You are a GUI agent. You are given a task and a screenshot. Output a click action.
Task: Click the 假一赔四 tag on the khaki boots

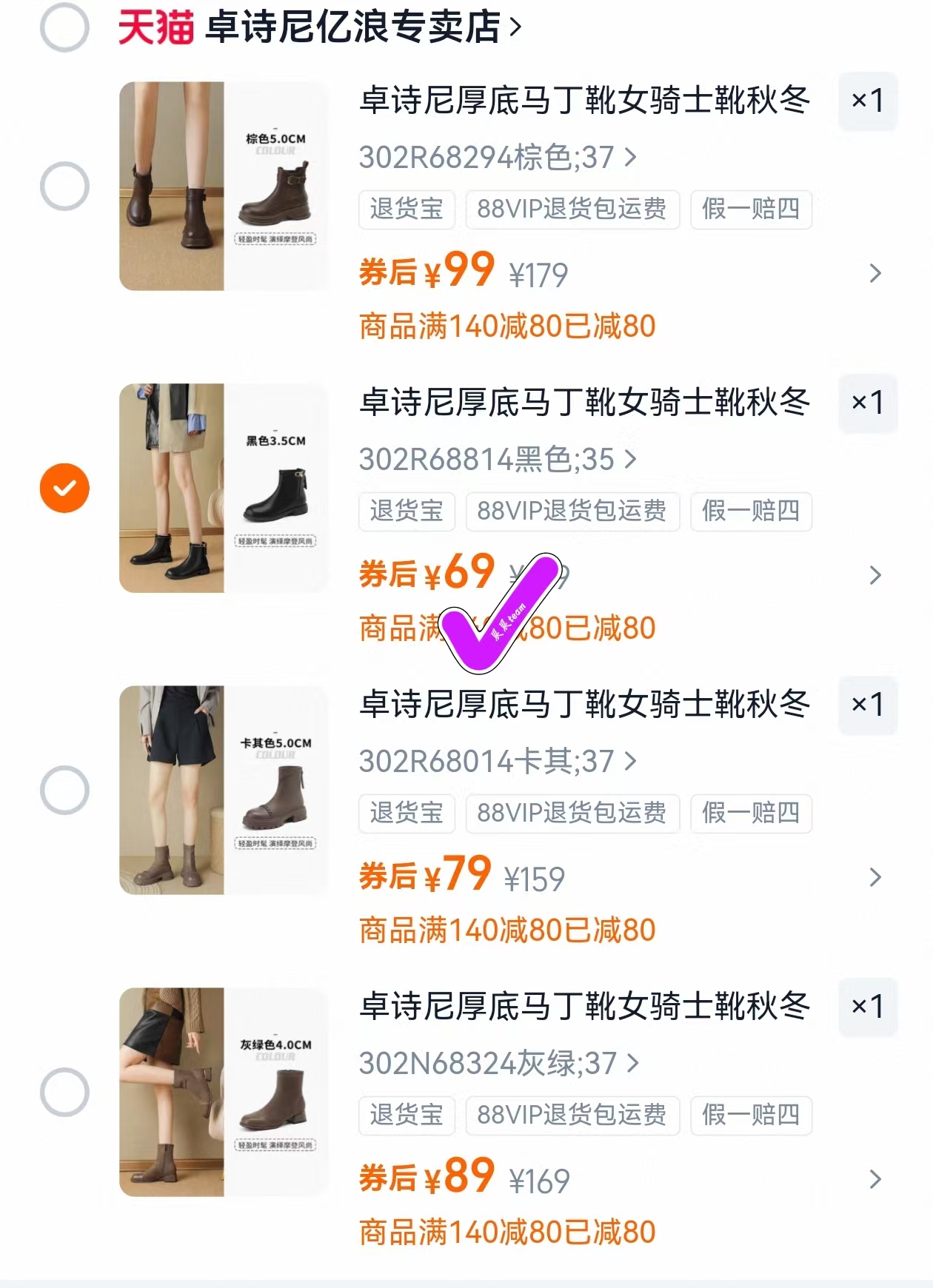[x=750, y=814]
